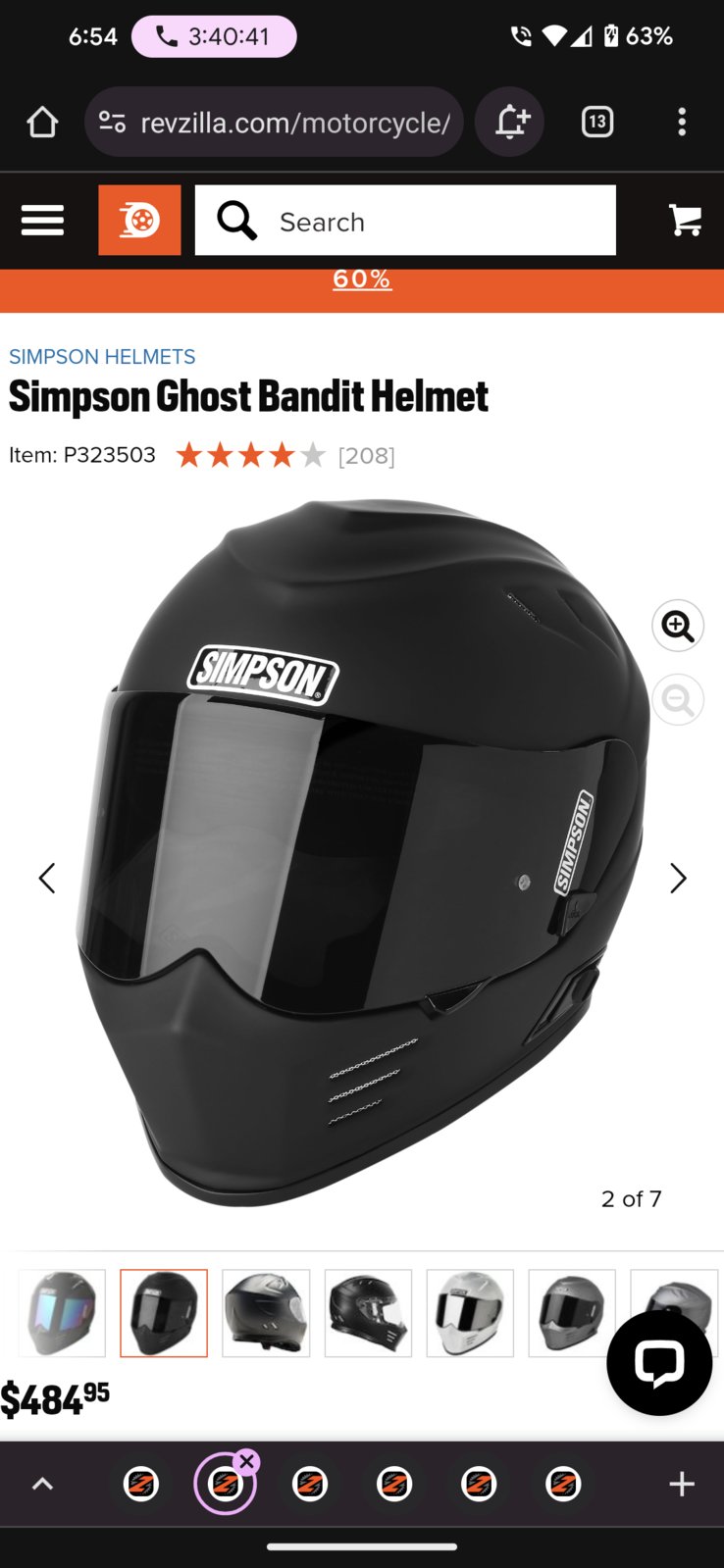Open the browser home page

coord(42,123)
